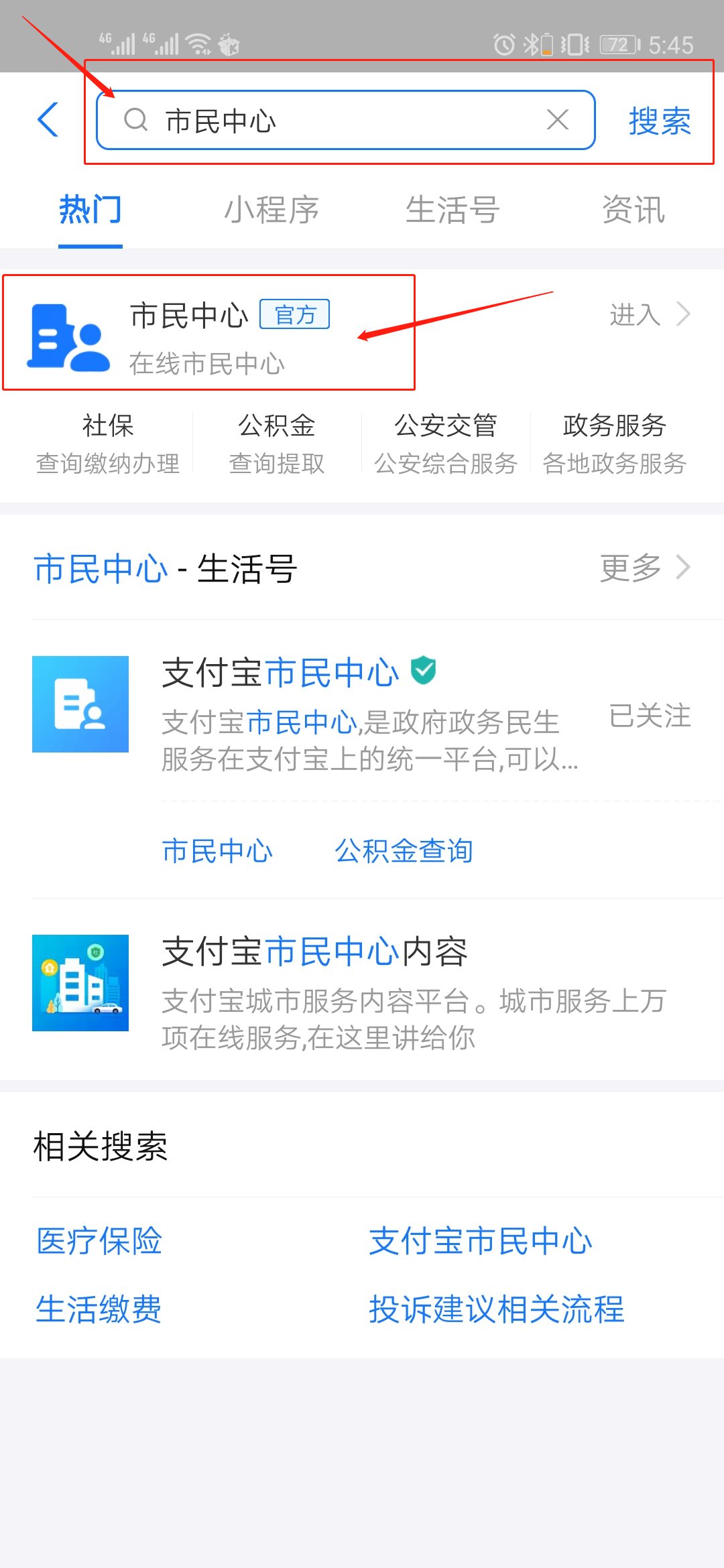This screenshot has height=1568, width=724.
Task: Open the official 市民中心 在线市民中心 result
Action: click(x=208, y=333)
